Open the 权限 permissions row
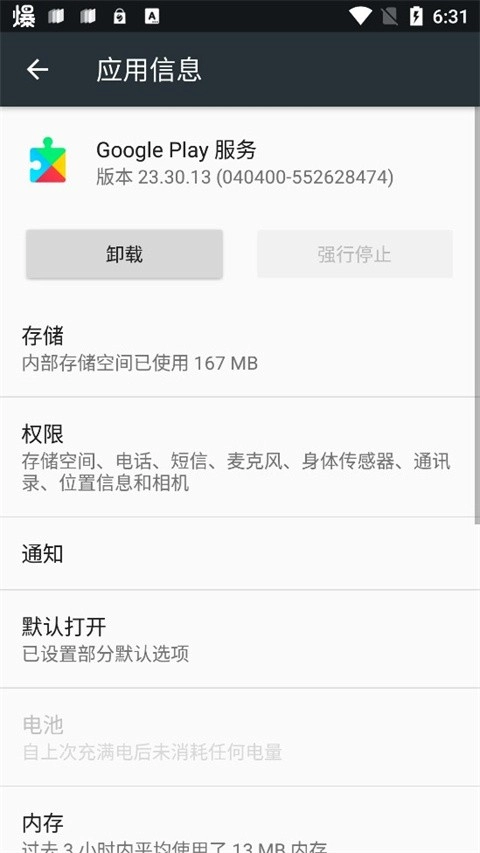Image resolution: width=480 pixels, height=853 pixels. (240, 458)
